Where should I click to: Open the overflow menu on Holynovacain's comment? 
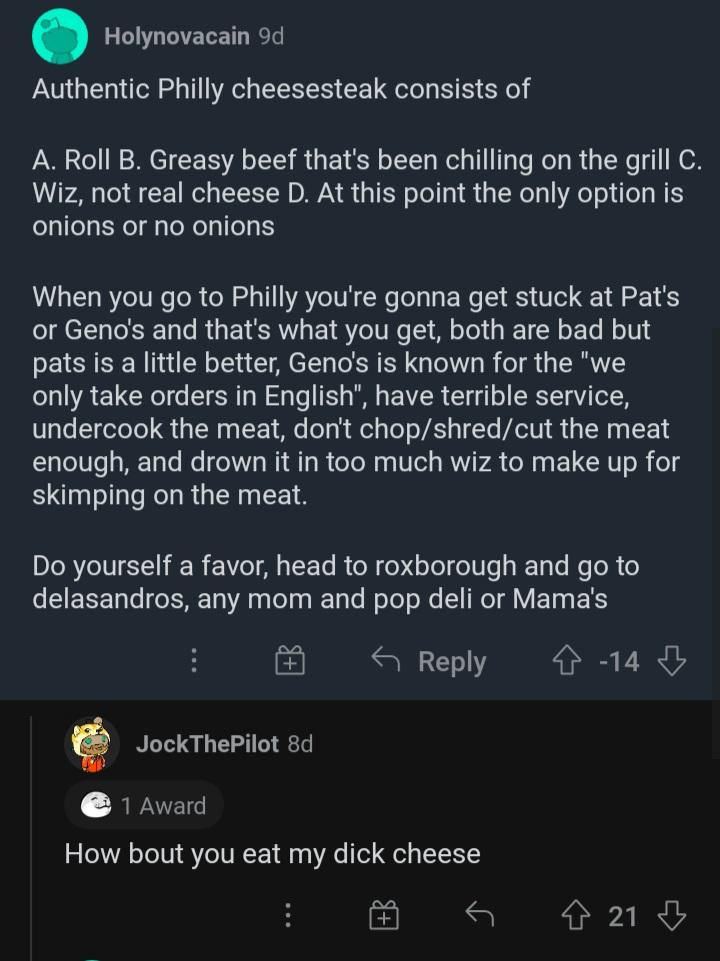pos(193,661)
